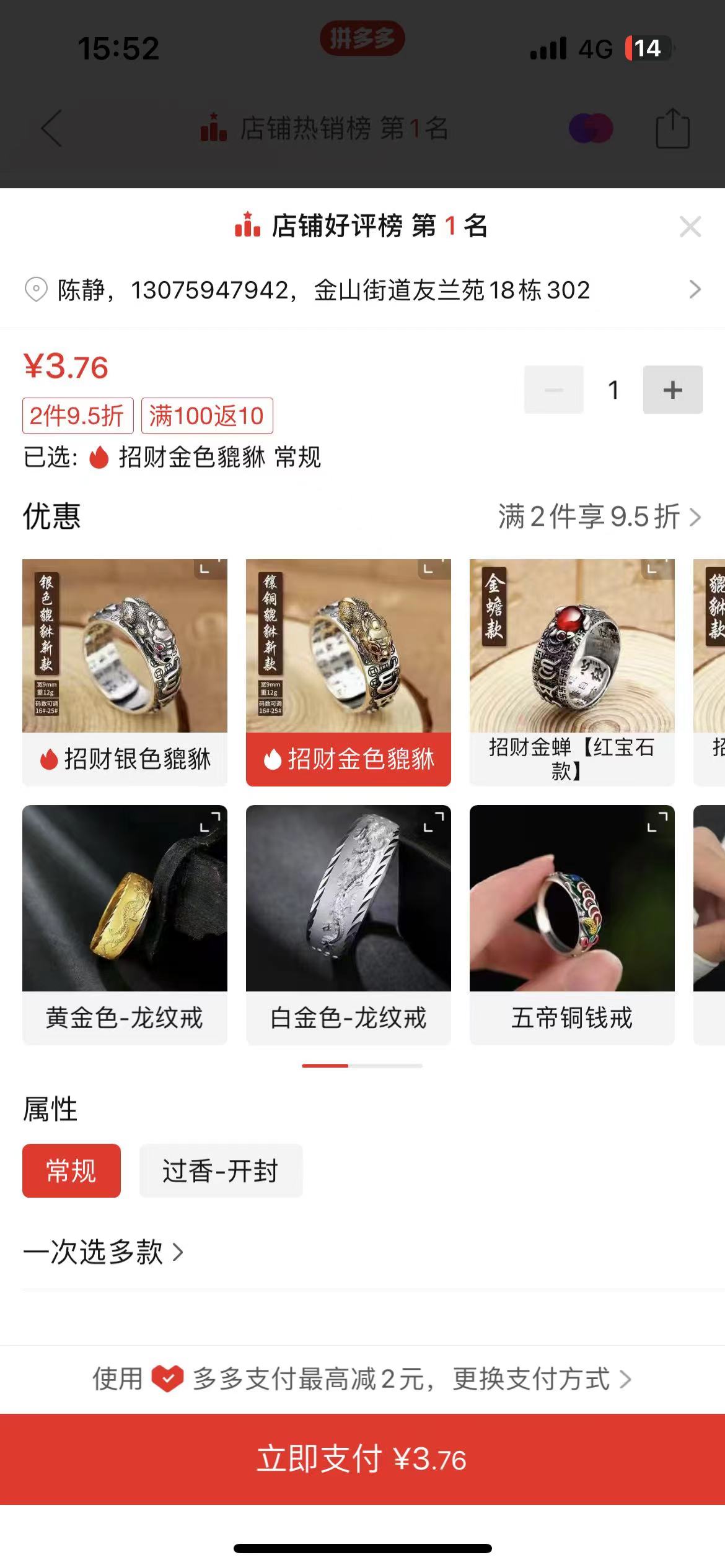This screenshot has width=725, height=1568.
Task: Choose the 常规 attribute
Action: pos(71,1170)
